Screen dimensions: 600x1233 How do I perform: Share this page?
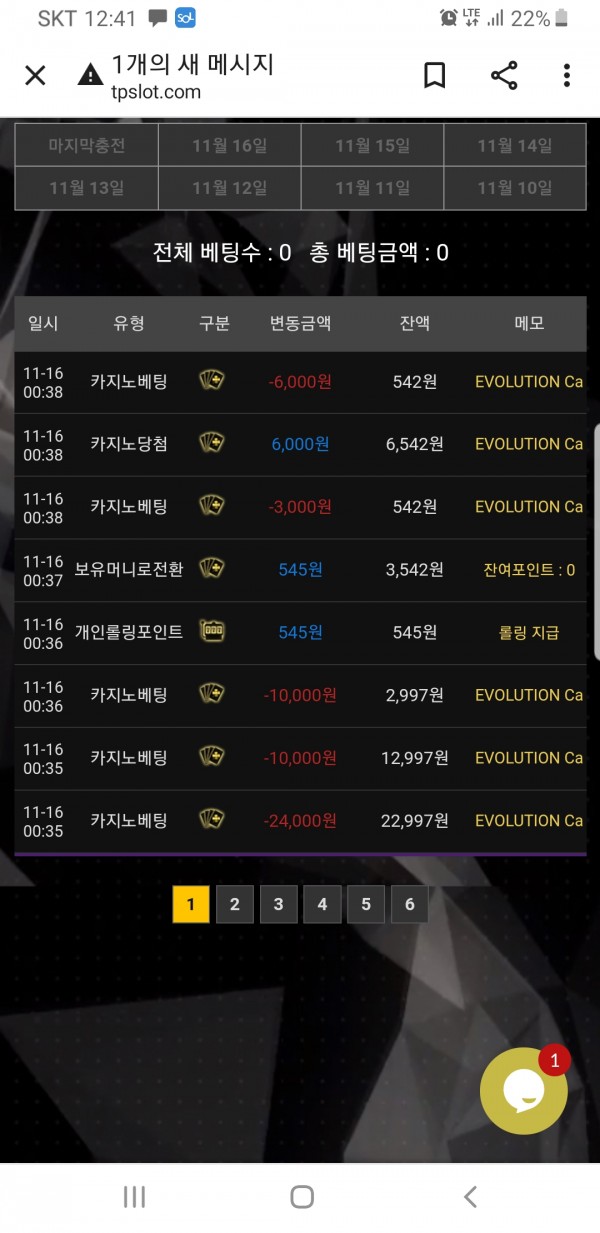(504, 76)
